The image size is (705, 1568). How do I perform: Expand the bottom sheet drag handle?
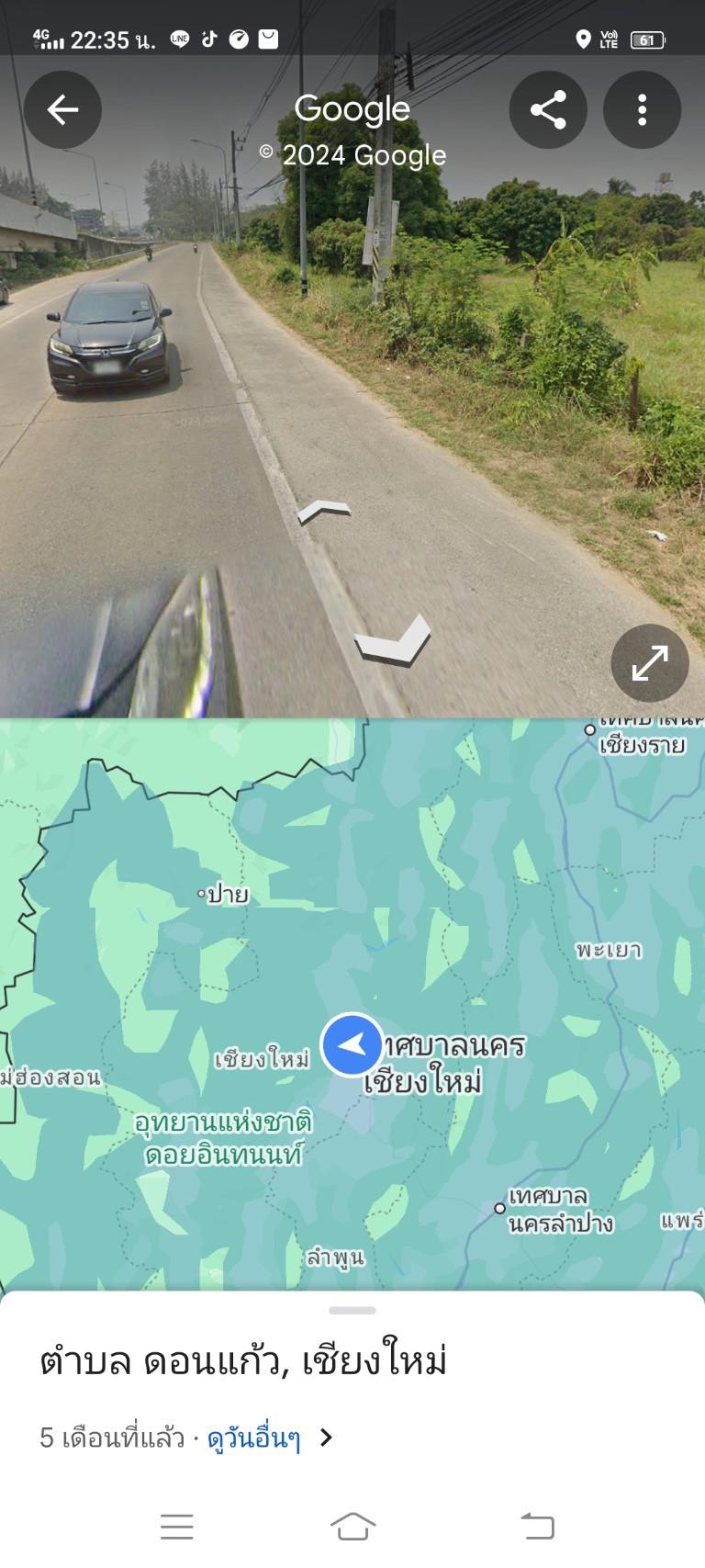[x=352, y=1310]
